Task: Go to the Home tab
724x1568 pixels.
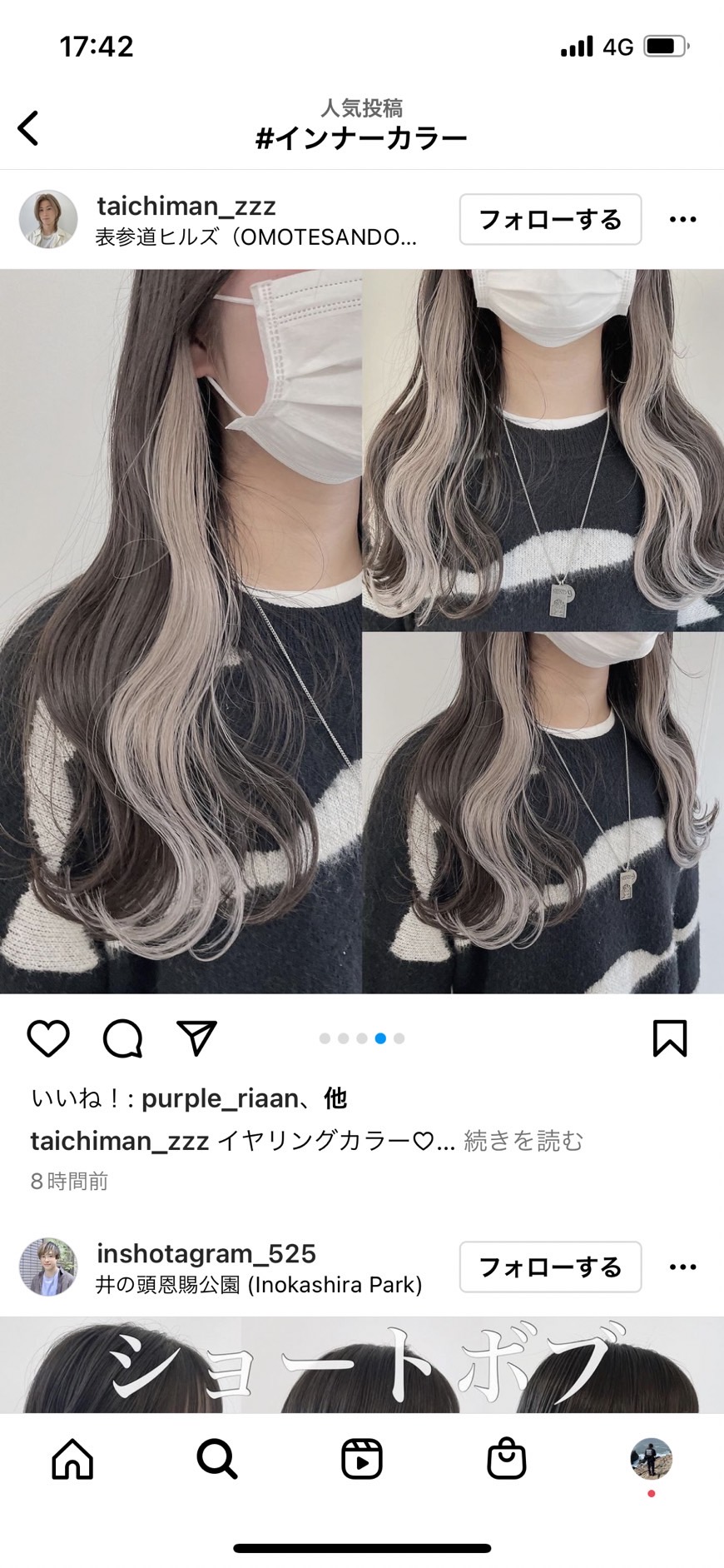Action: (x=72, y=1460)
